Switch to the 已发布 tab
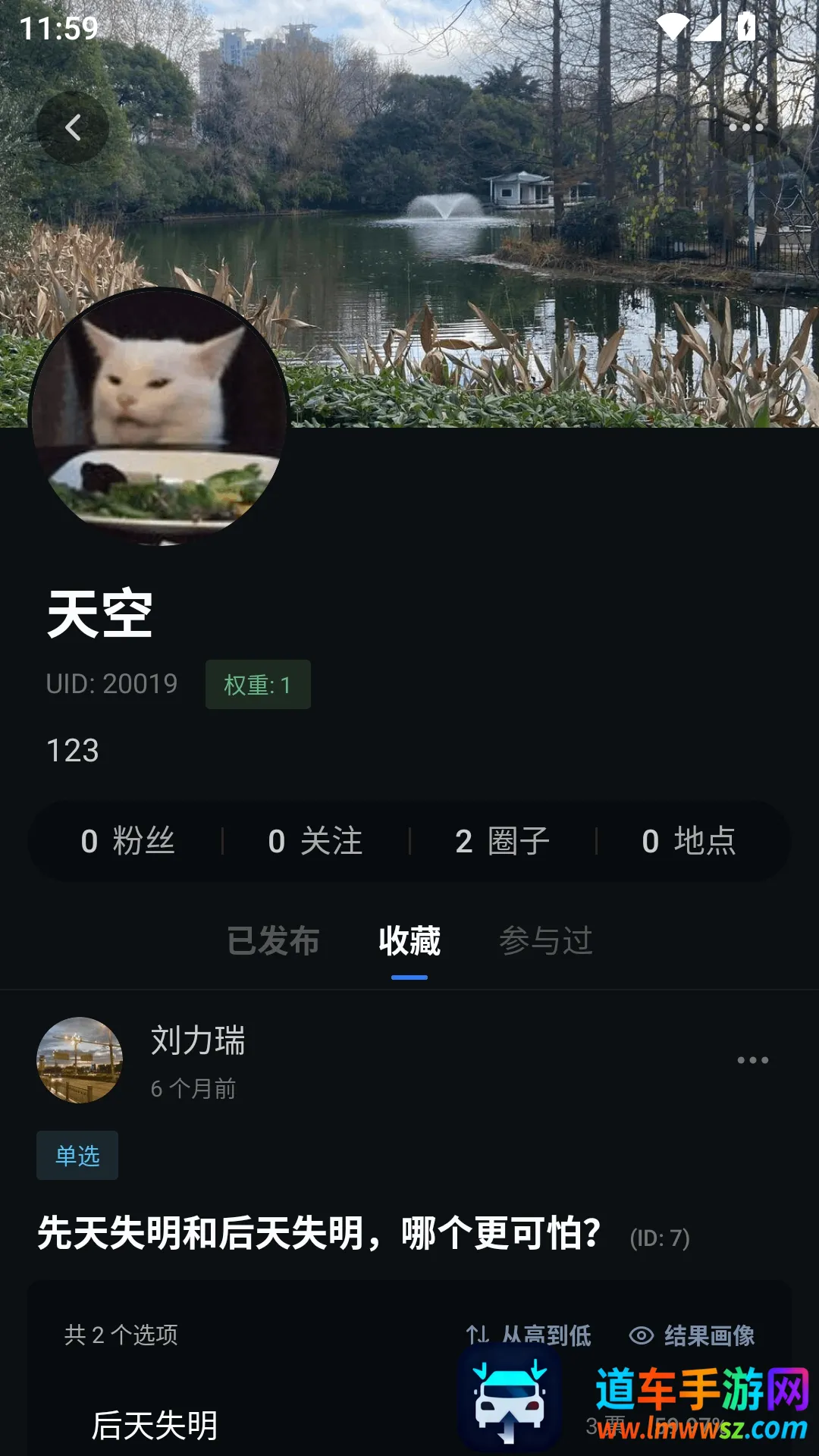819x1456 pixels. [273, 940]
